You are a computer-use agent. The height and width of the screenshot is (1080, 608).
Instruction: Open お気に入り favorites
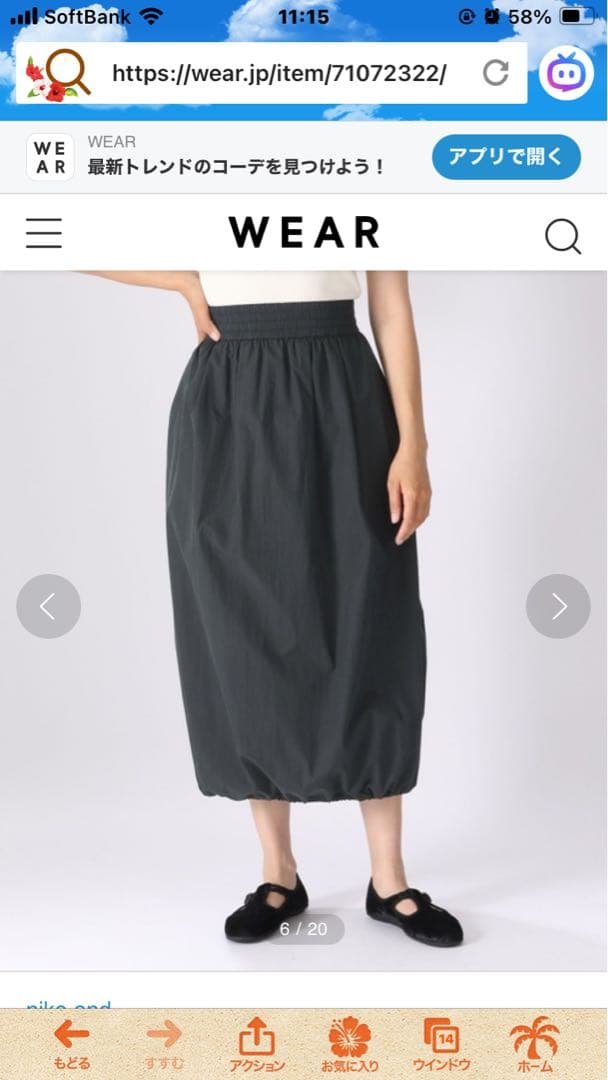pos(349,1045)
